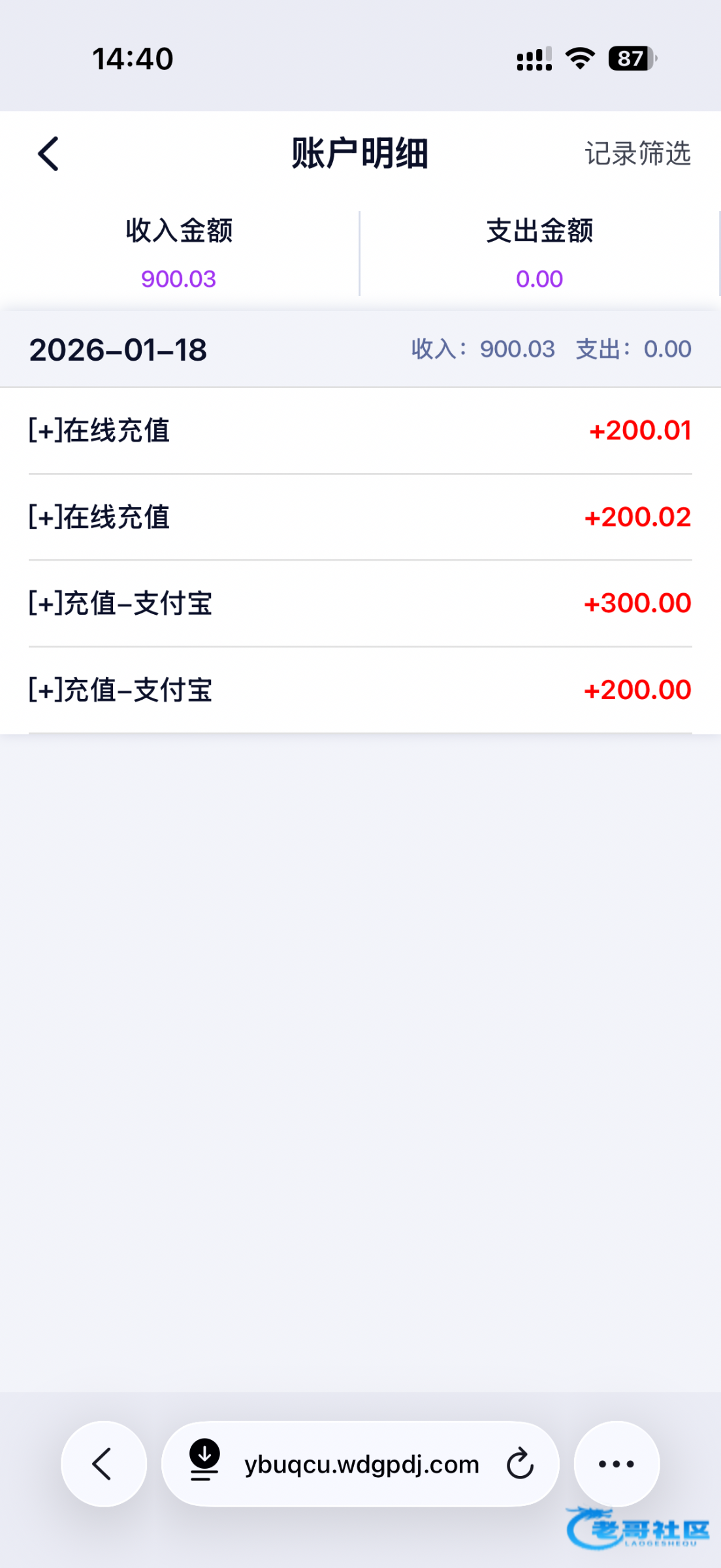The image size is (721, 1568).
Task: Tap the ybuqcu.wdgpdj.com address bar
Action: pos(362,1465)
